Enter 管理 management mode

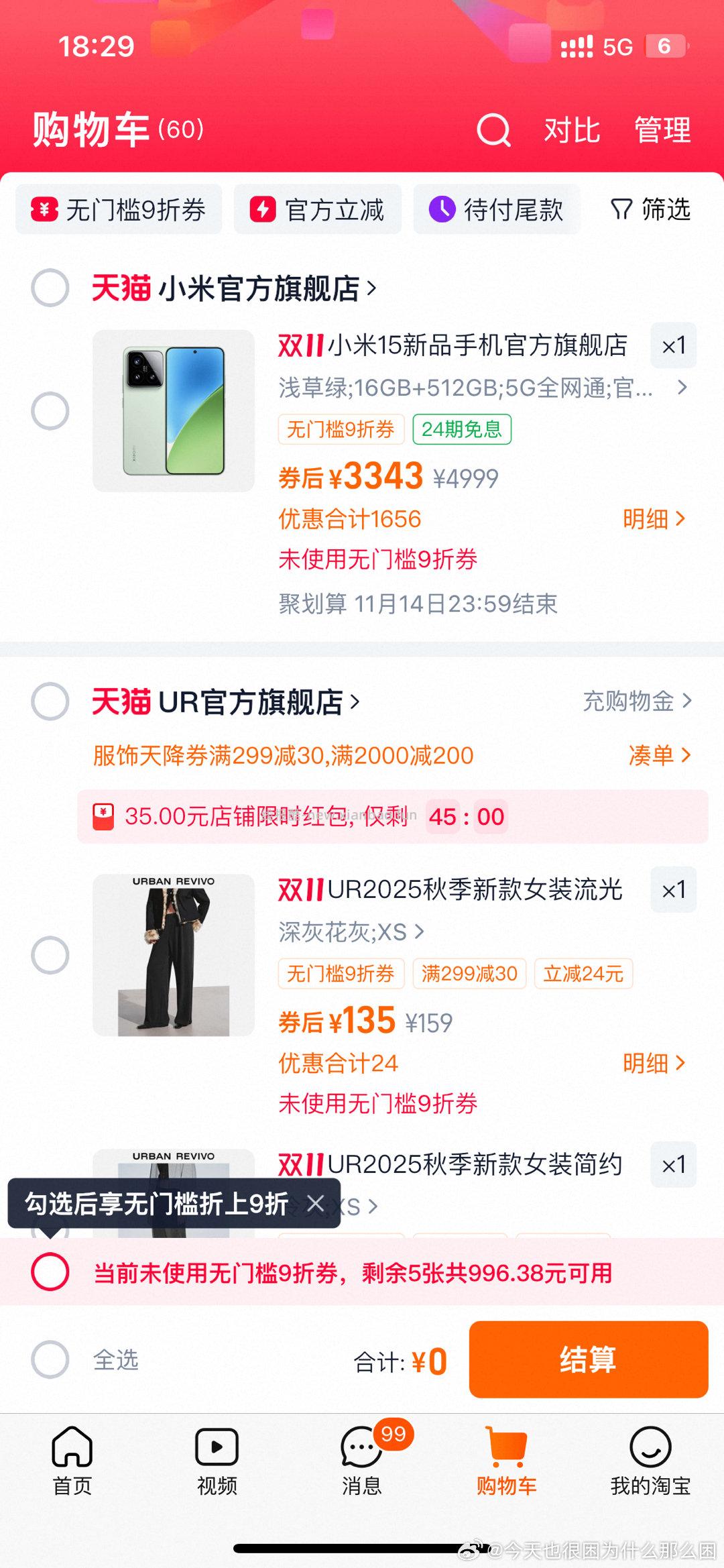click(662, 129)
